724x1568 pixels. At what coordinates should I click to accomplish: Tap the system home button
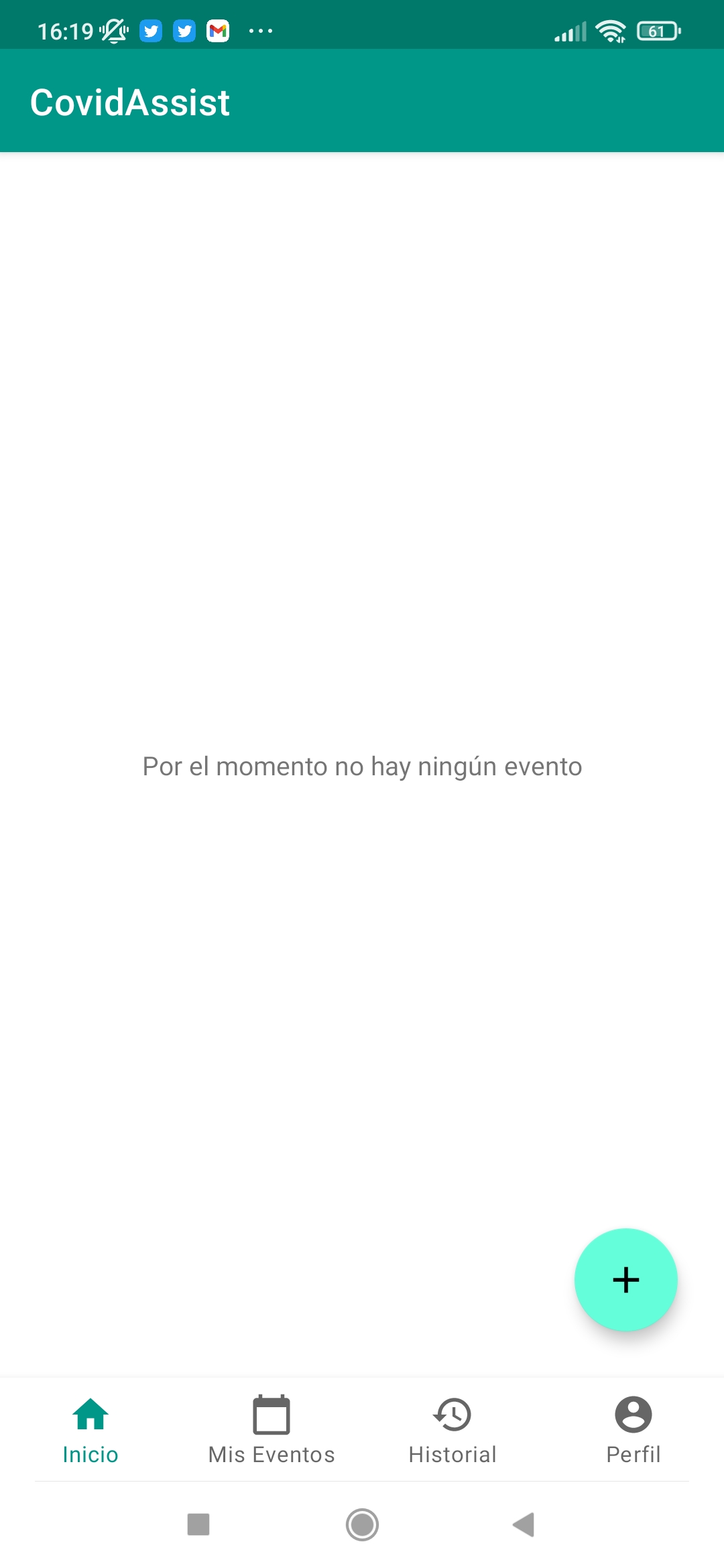pyautogui.click(x=362, y=1524)
